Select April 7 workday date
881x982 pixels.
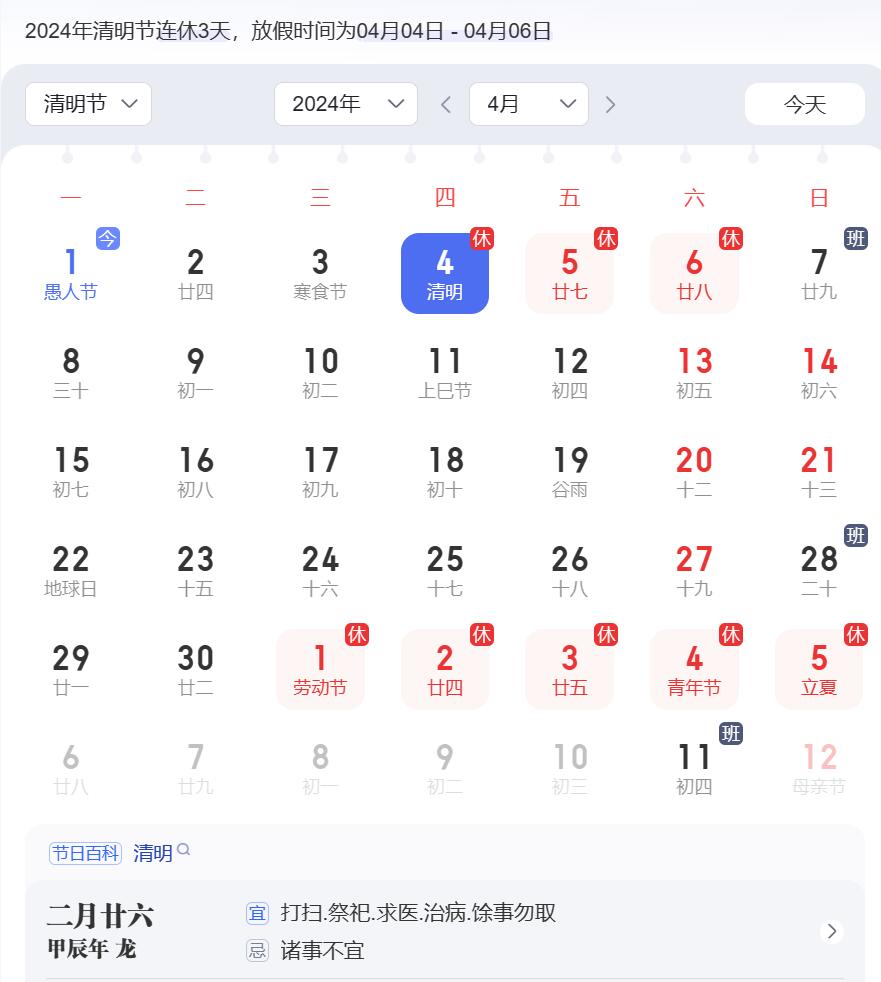coord(818,274)
